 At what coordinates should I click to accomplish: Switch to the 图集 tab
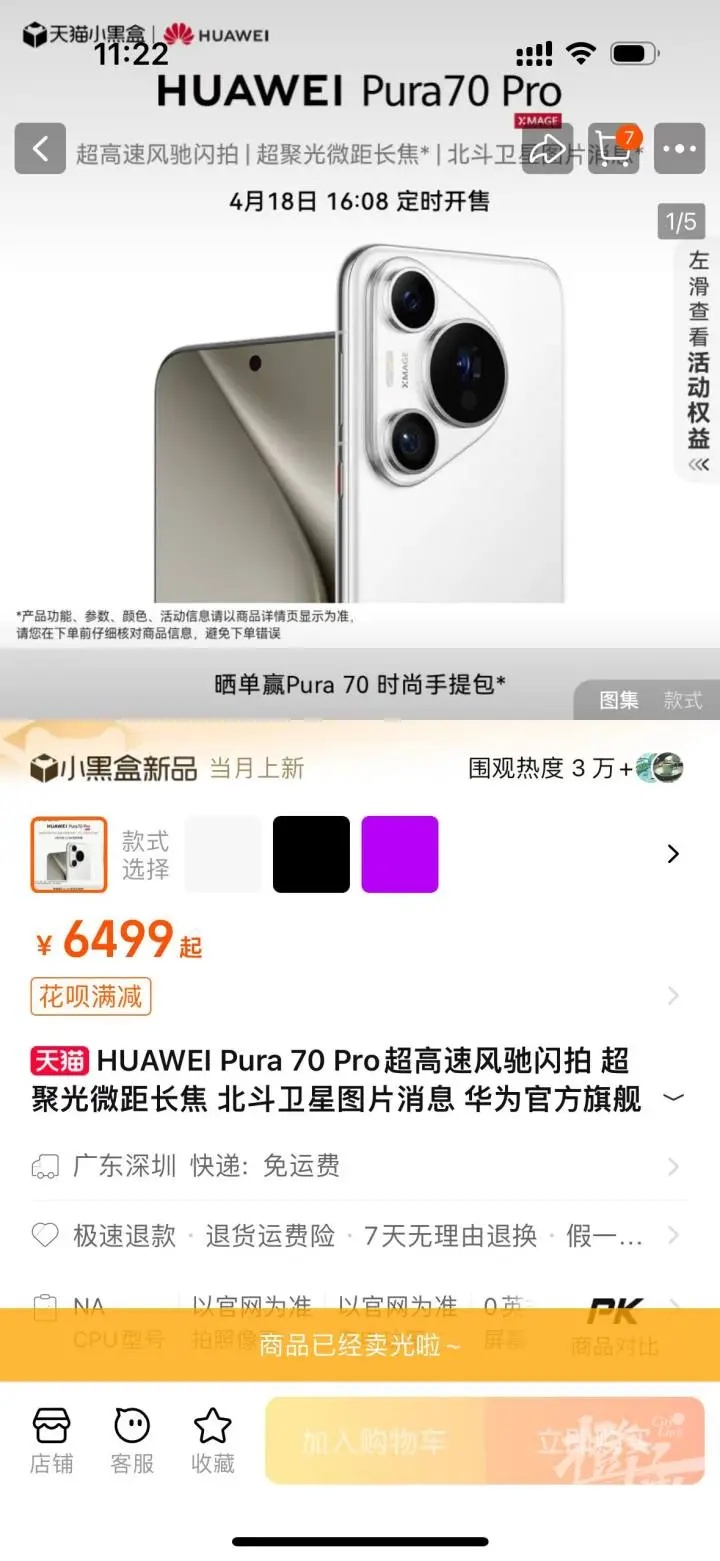[x=619, y=700]
